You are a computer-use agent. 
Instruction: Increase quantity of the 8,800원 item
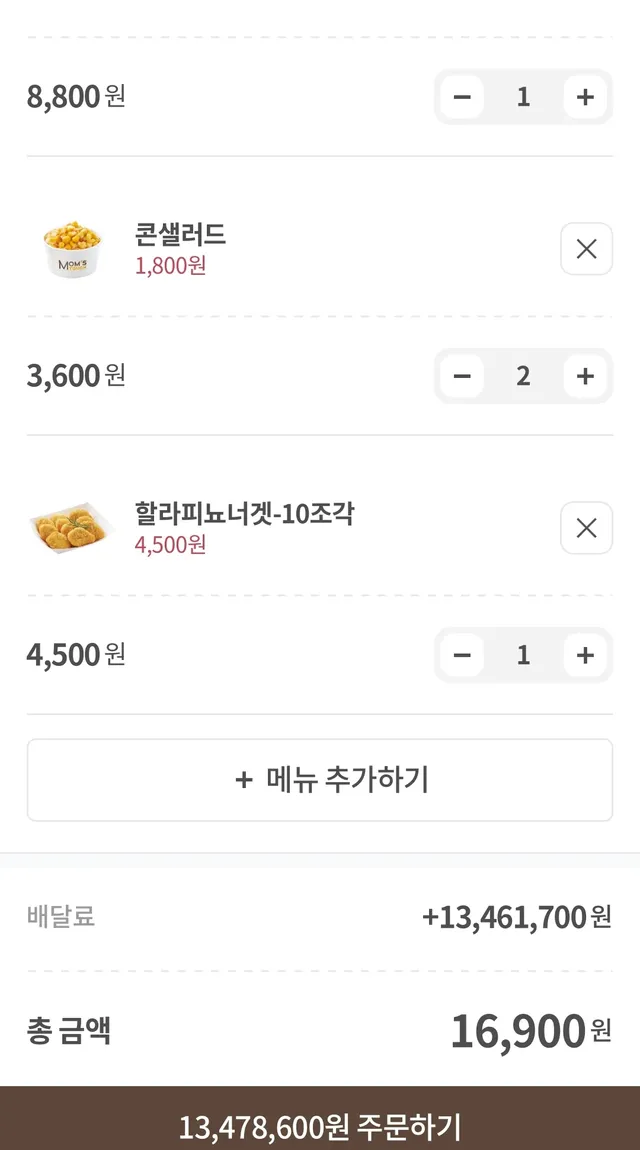pos(585,97)
